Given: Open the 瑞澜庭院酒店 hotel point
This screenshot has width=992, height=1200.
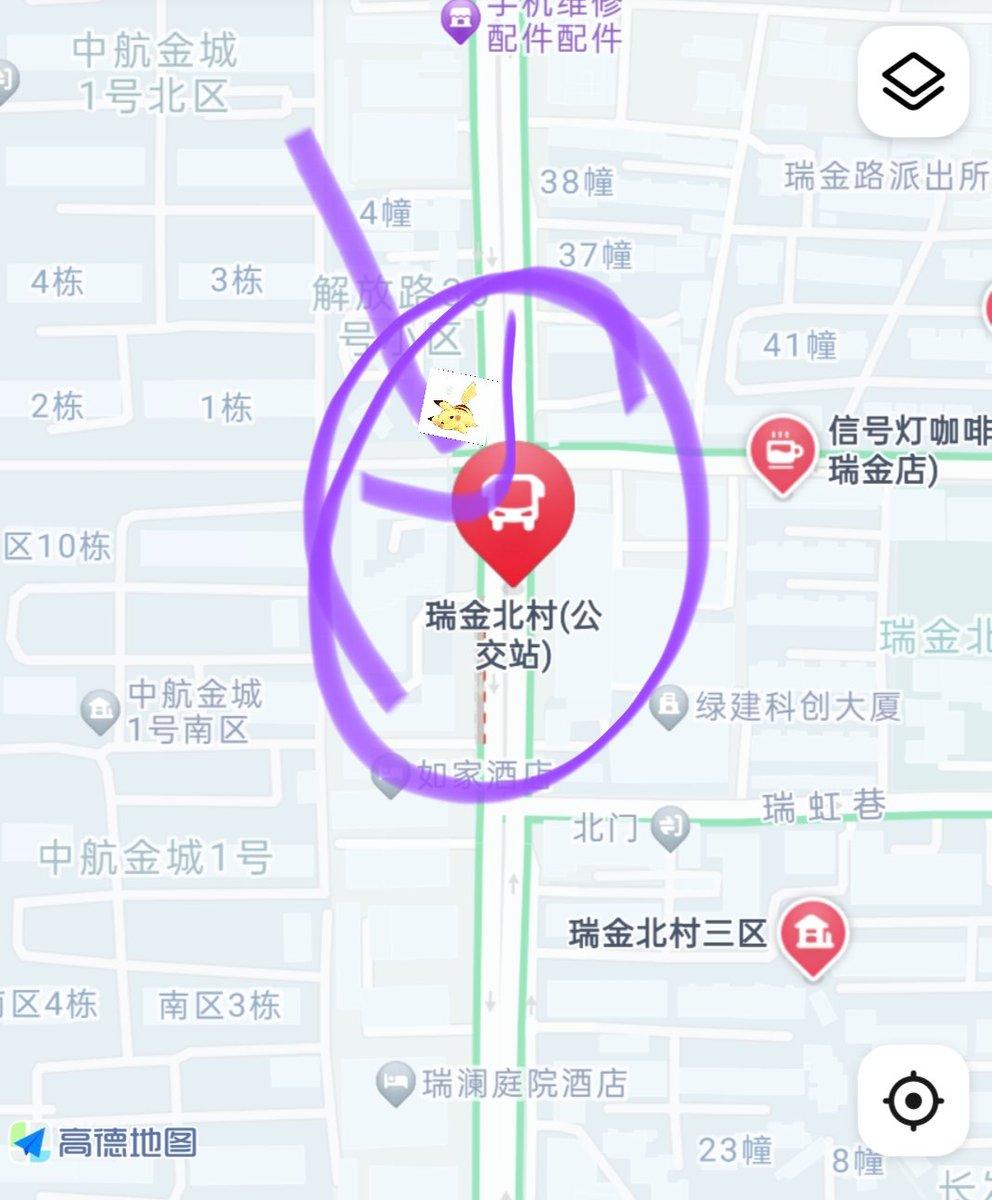Looking at the screenshot, I should coord(395,1081).
